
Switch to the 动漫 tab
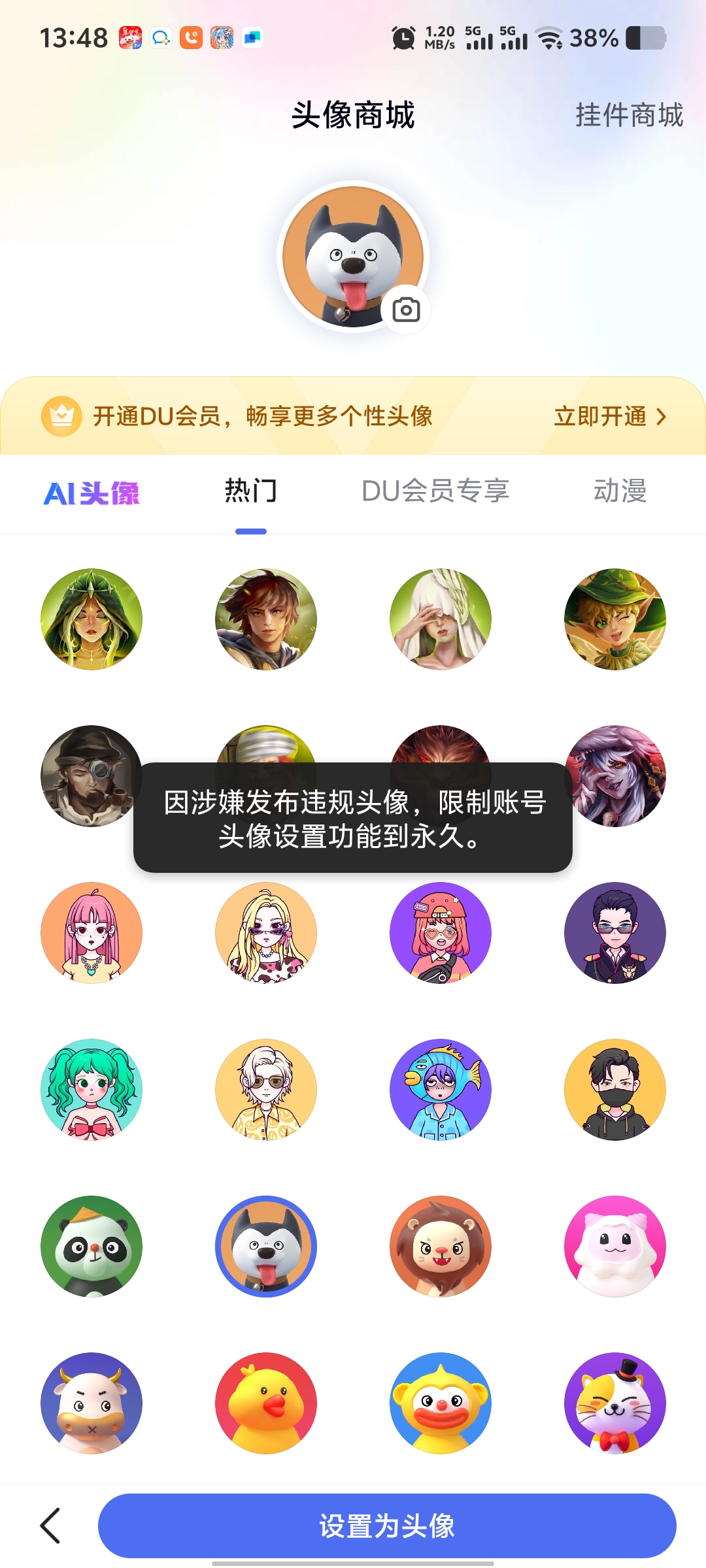[x=620, y=491]
